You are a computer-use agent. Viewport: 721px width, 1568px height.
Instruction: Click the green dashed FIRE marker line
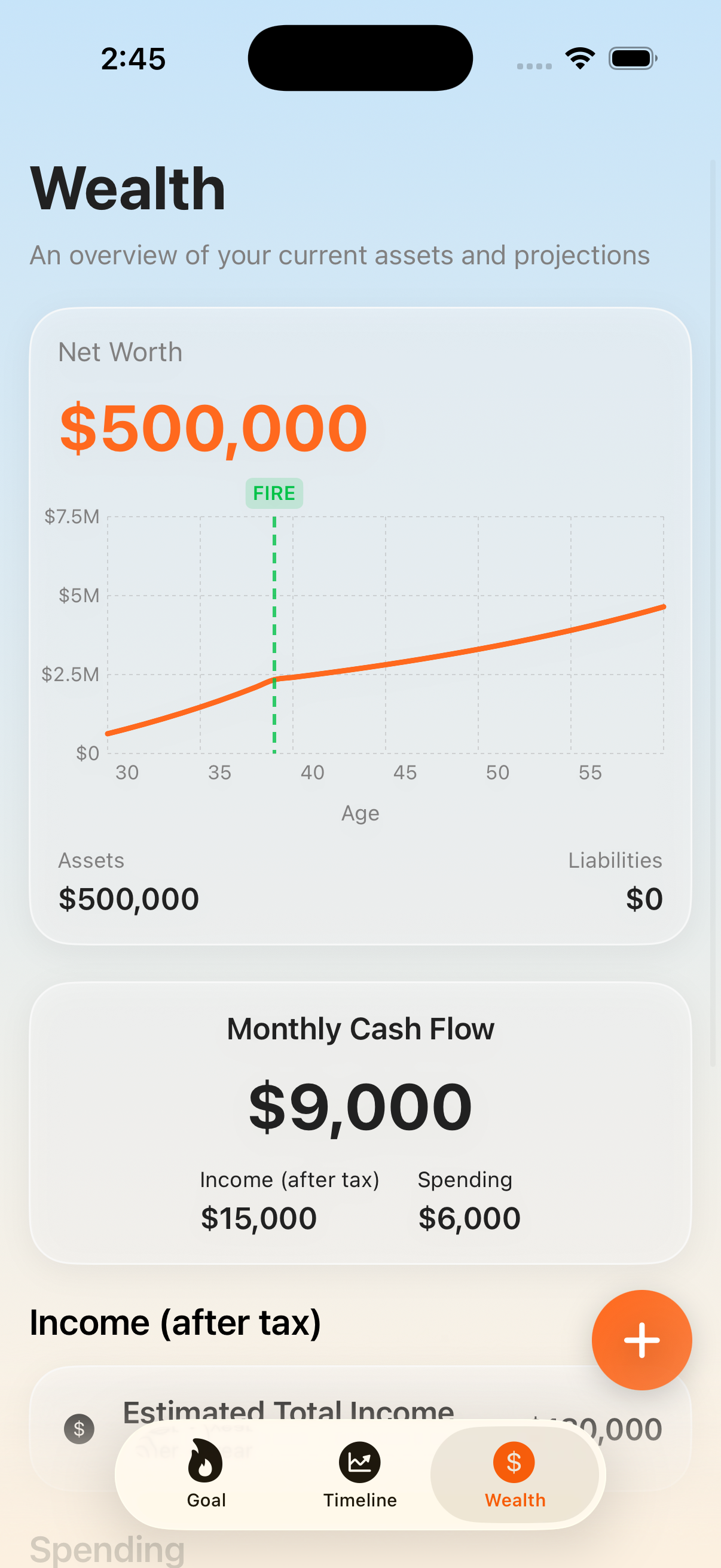click(x=274, y=639)
